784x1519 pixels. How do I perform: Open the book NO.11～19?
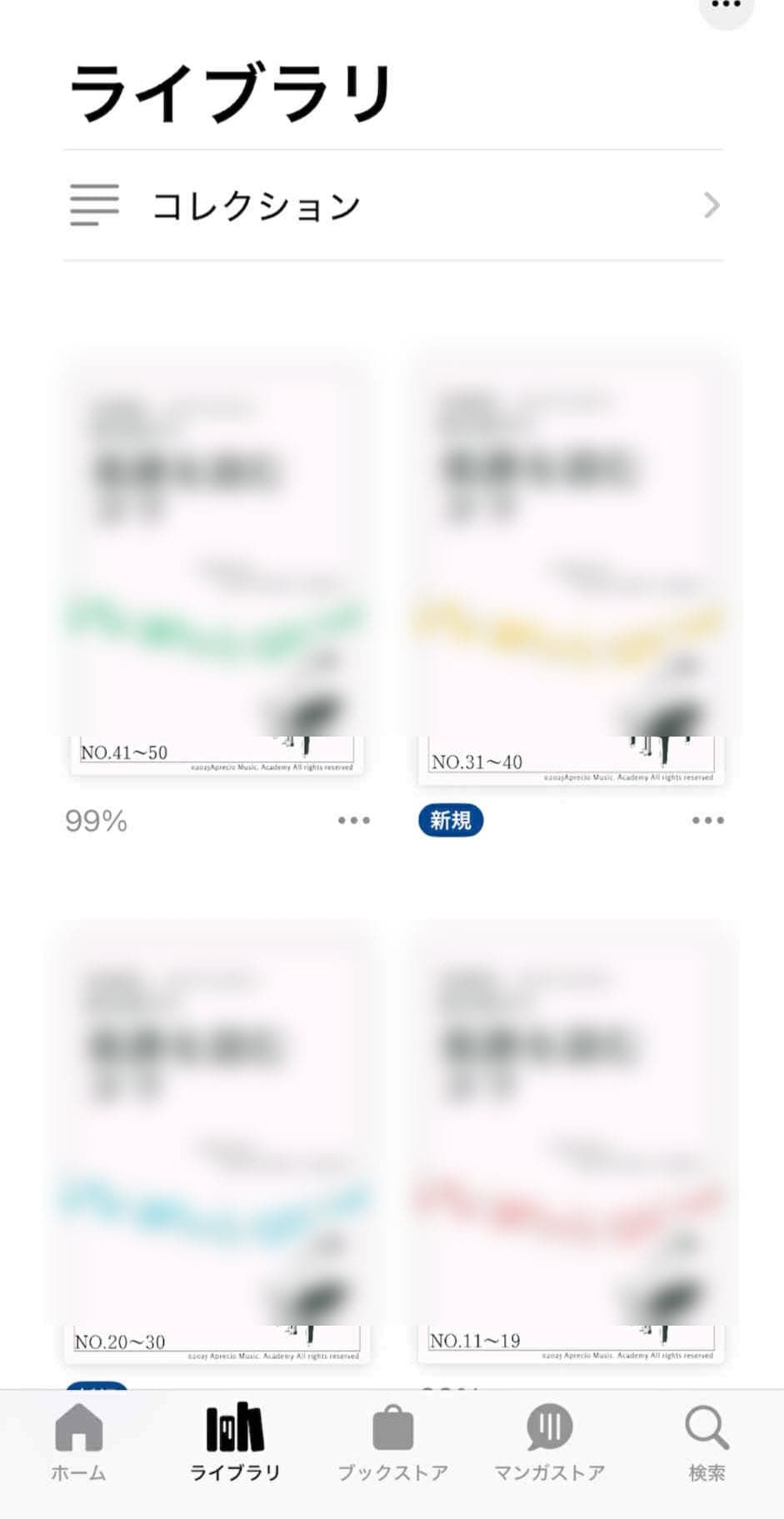(571, 1142)
